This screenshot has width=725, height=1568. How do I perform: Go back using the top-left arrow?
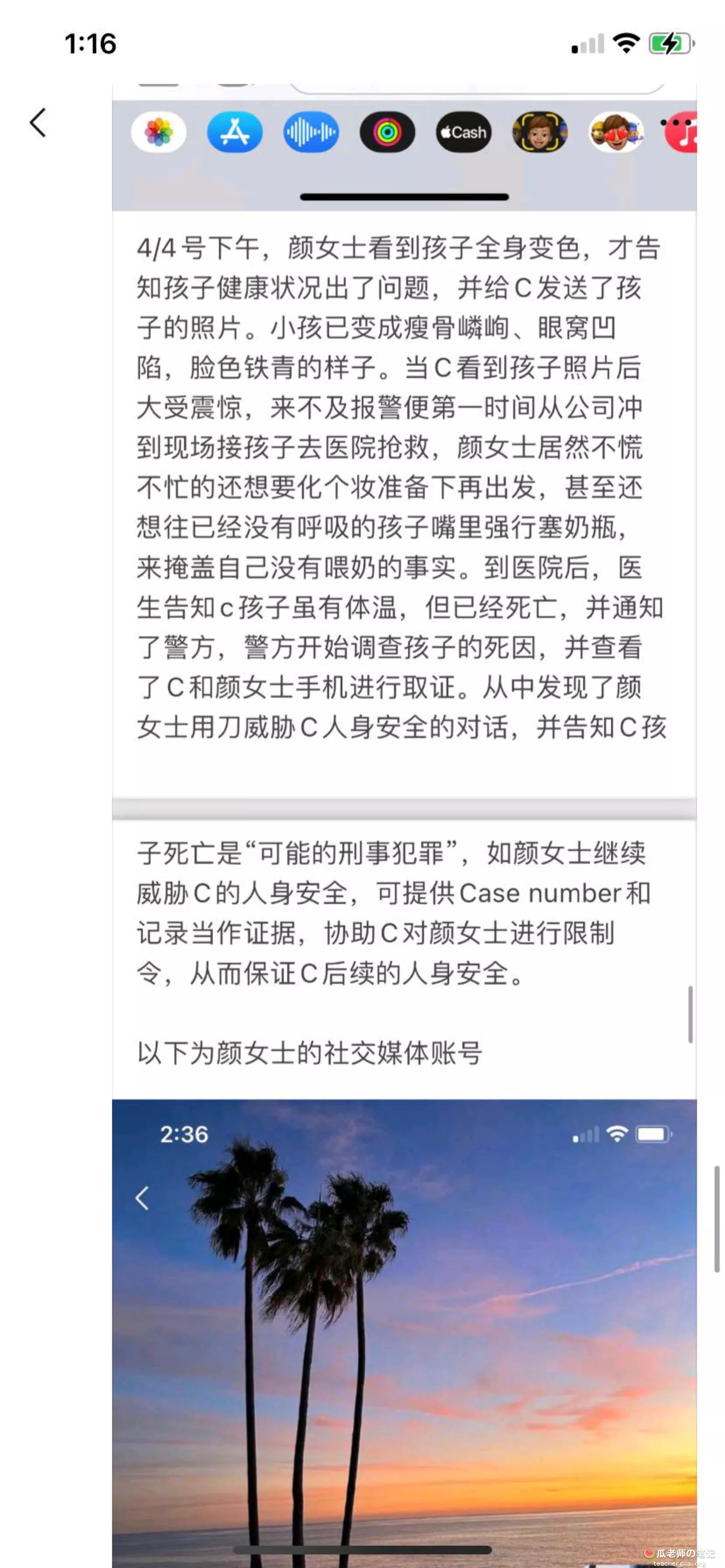point(39,123)
